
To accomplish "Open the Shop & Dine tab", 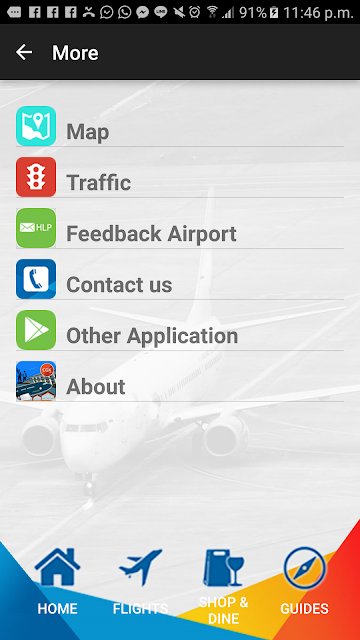I will coord(223,587).
